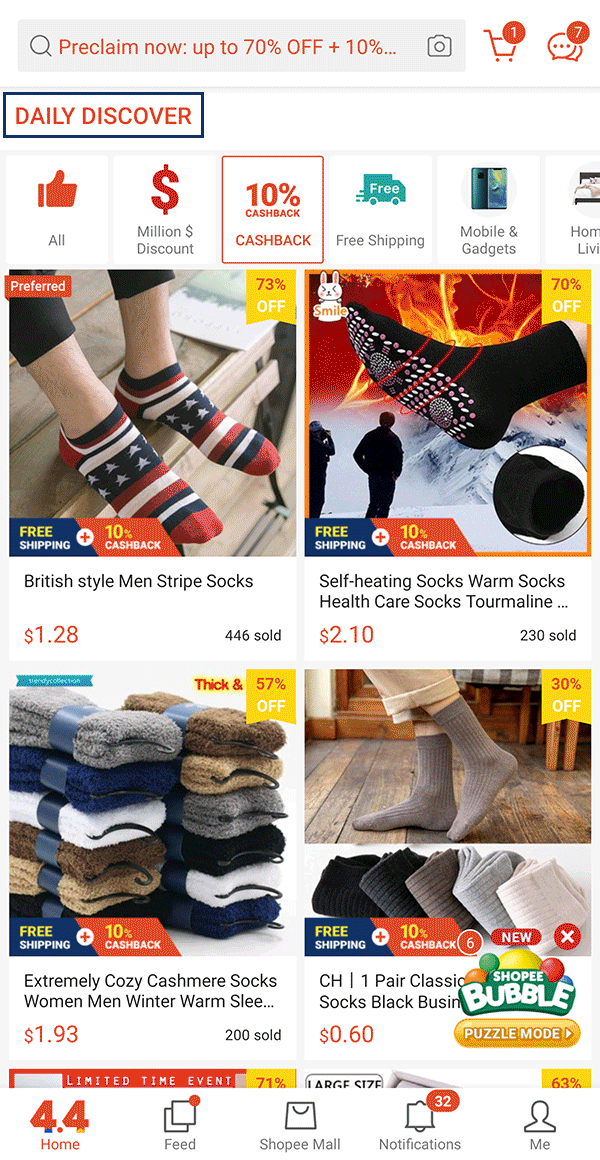Switch to the Feed tab

180,1125
